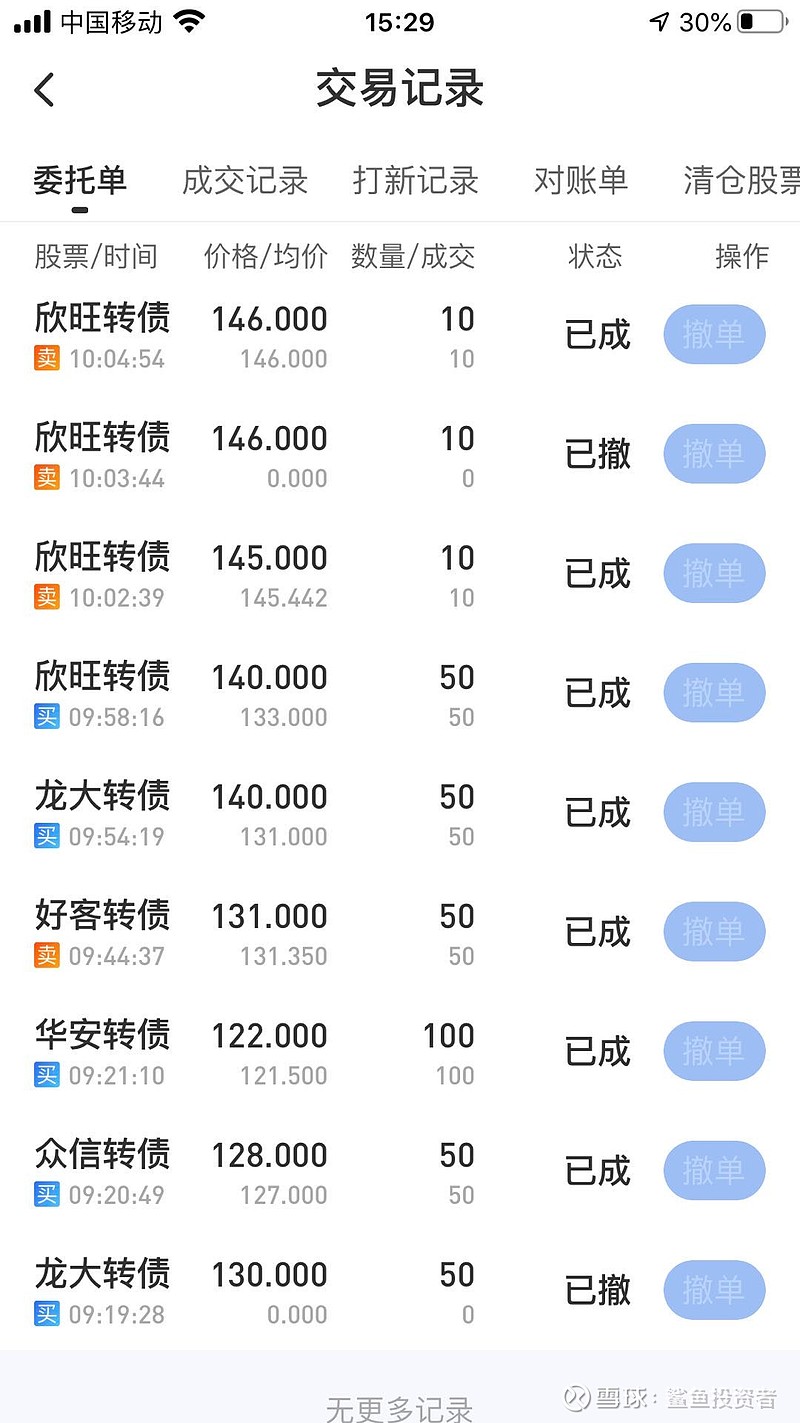Open the 龙大转债 order placed at 09:19:28
The image size is (800, 1423).
[400, 1292]
